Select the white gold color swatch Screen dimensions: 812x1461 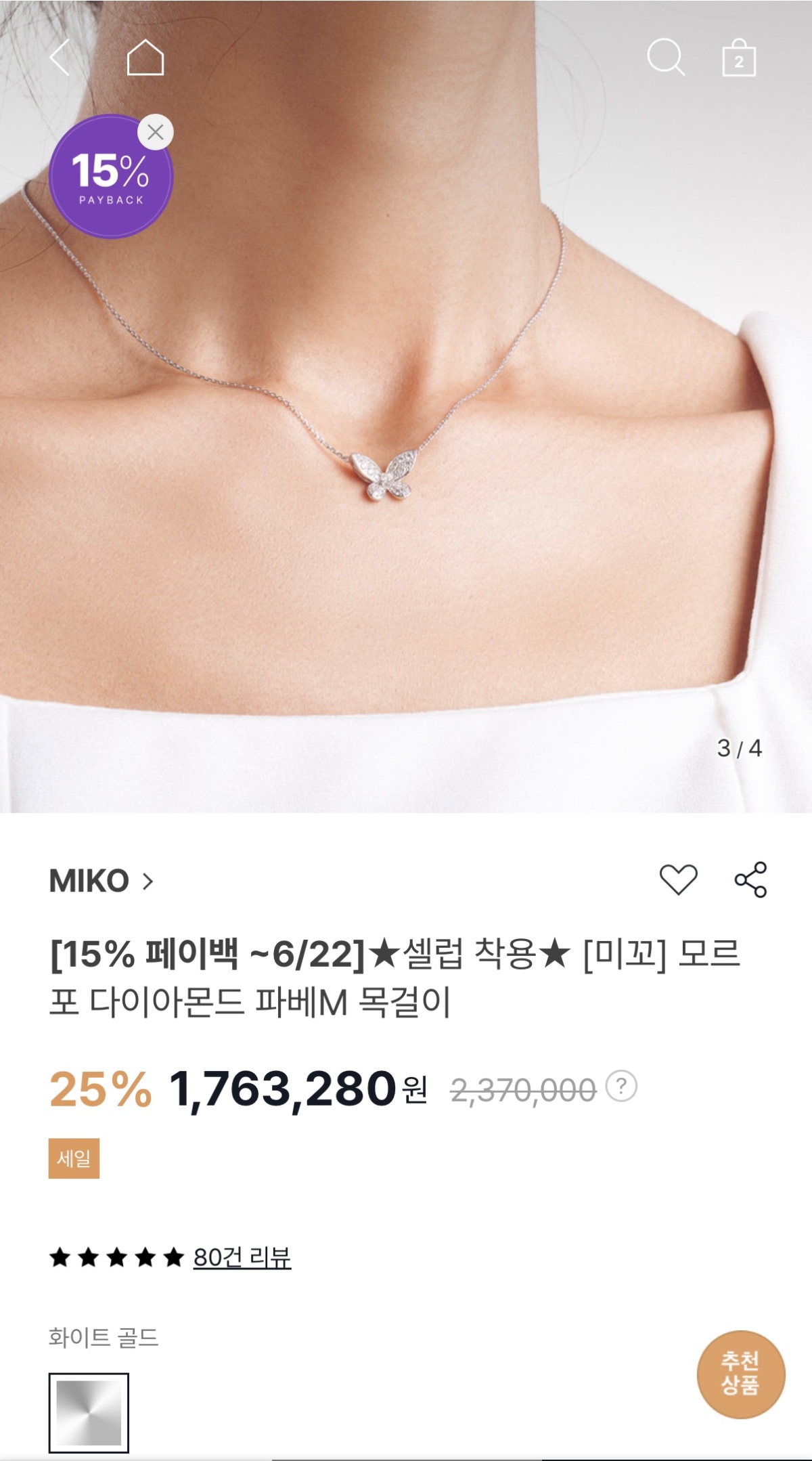[89, 1412]
